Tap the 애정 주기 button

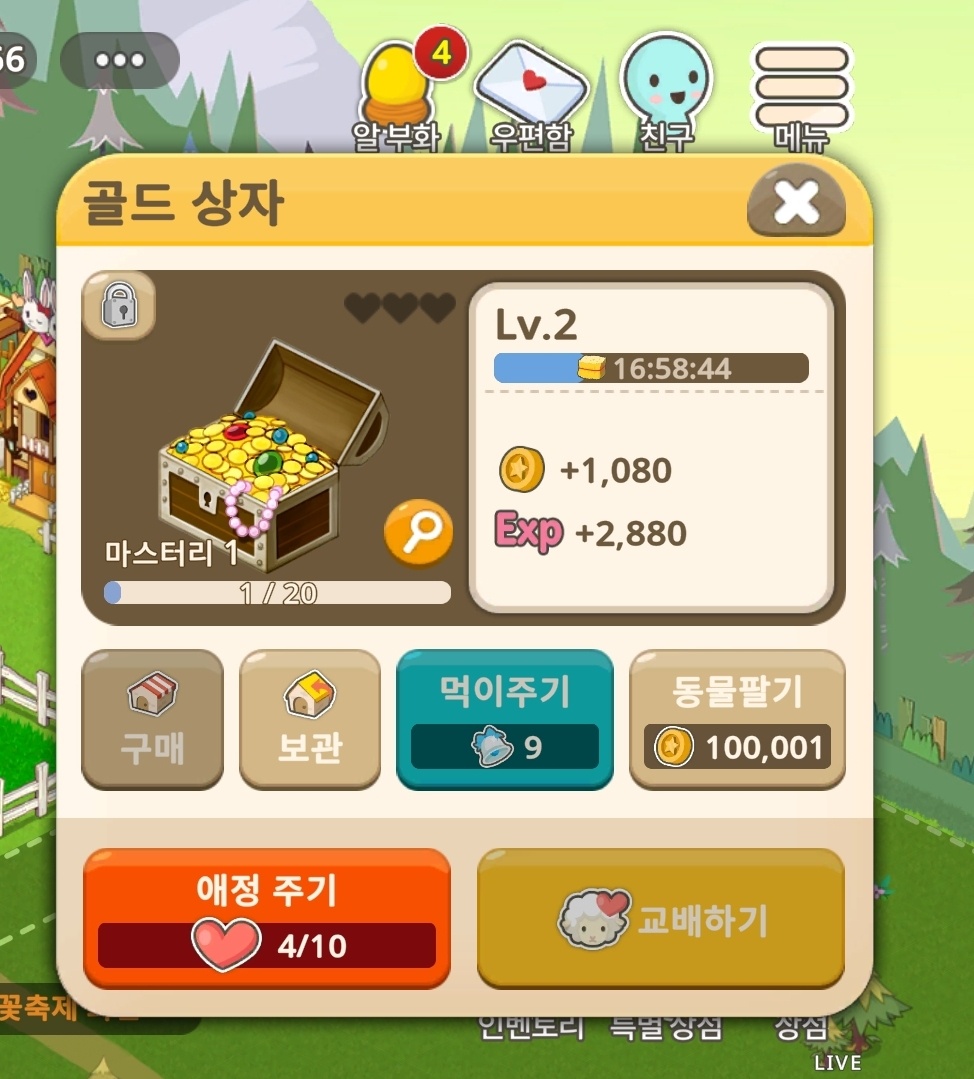pos(267,919)
